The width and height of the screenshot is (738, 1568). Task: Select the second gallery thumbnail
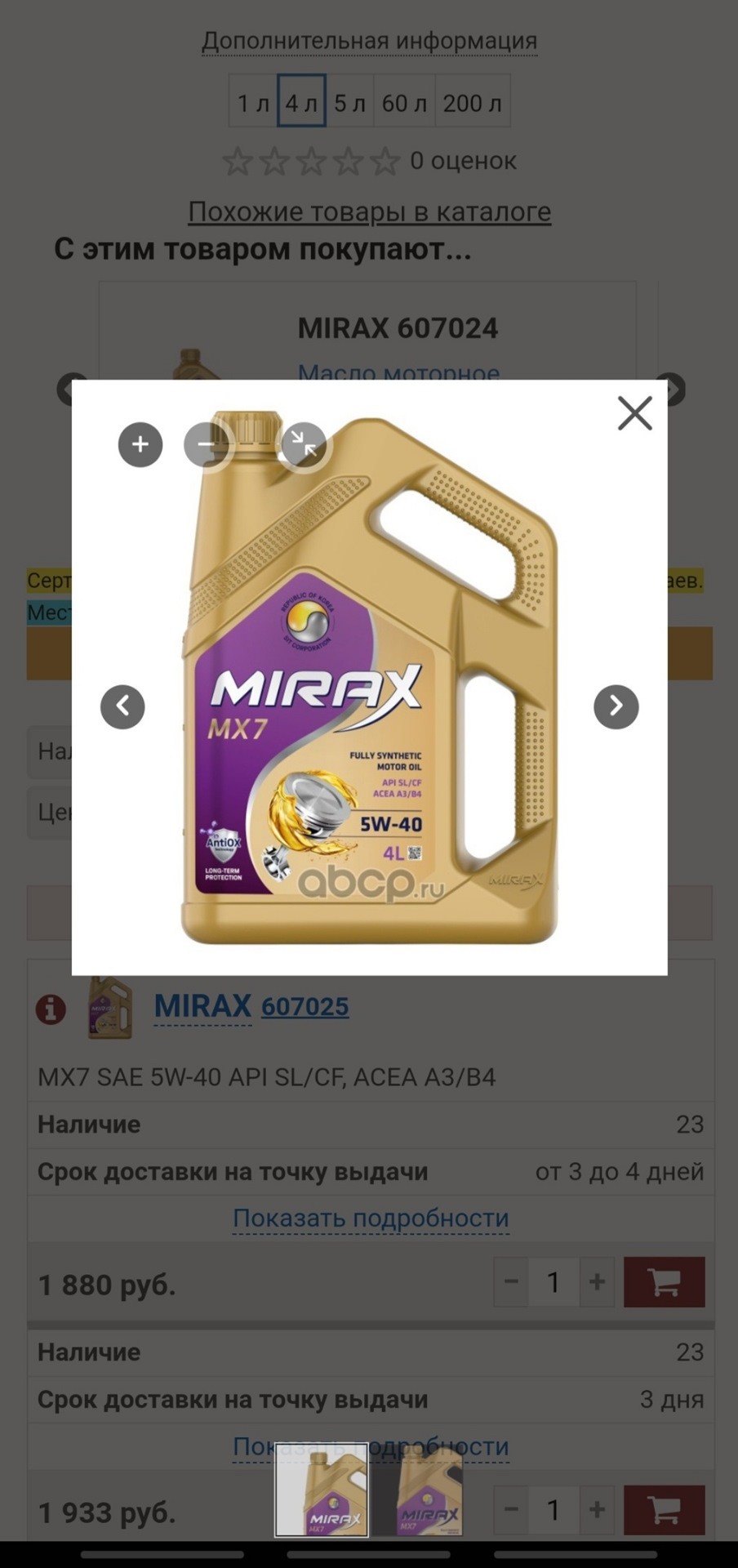(429, 1490)
